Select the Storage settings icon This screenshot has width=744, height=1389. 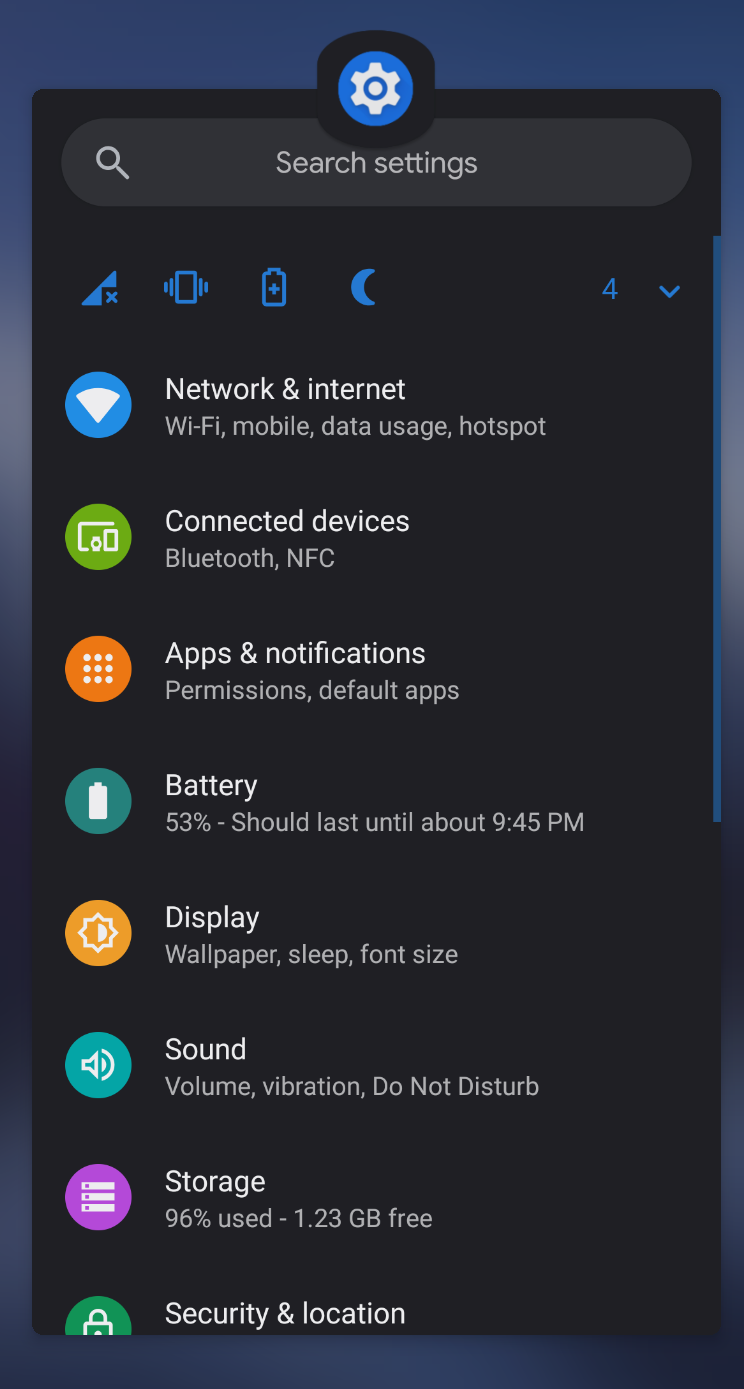[98, 1197]
